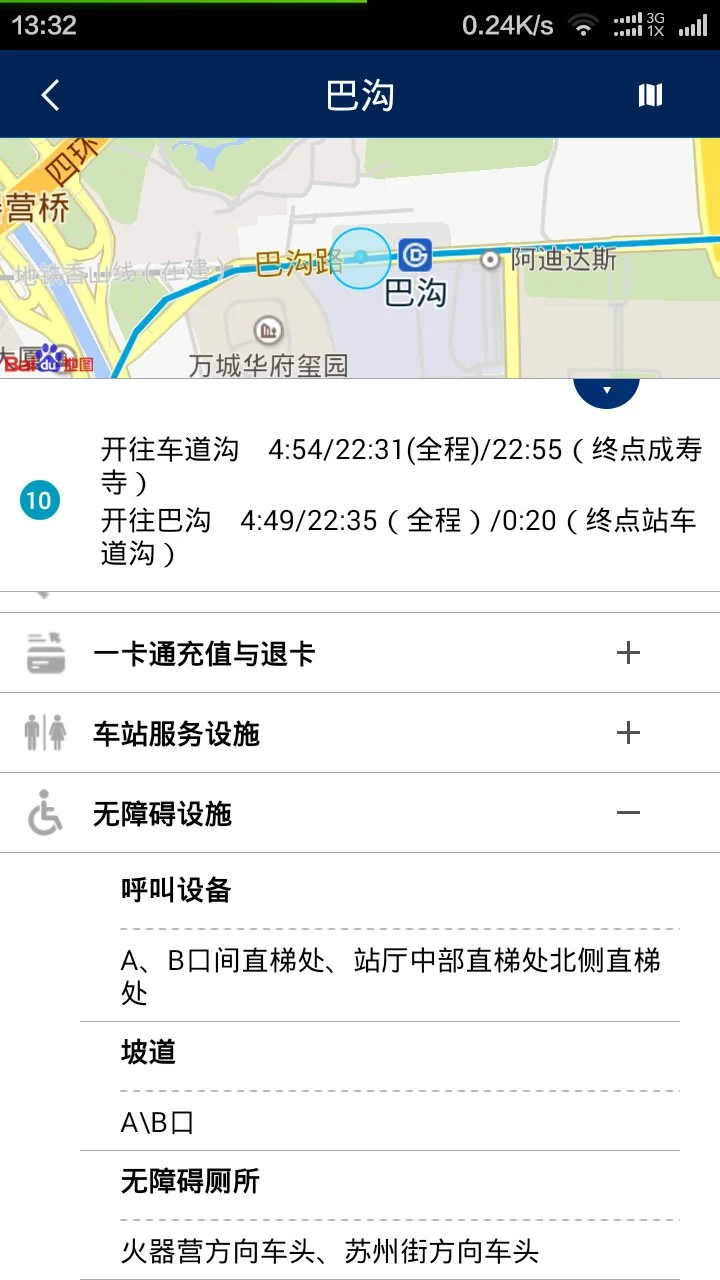Tap the back arrow in the title bar
This screenshot has height=1280, width=720.
pyautogui.click(x=50, y=93)
